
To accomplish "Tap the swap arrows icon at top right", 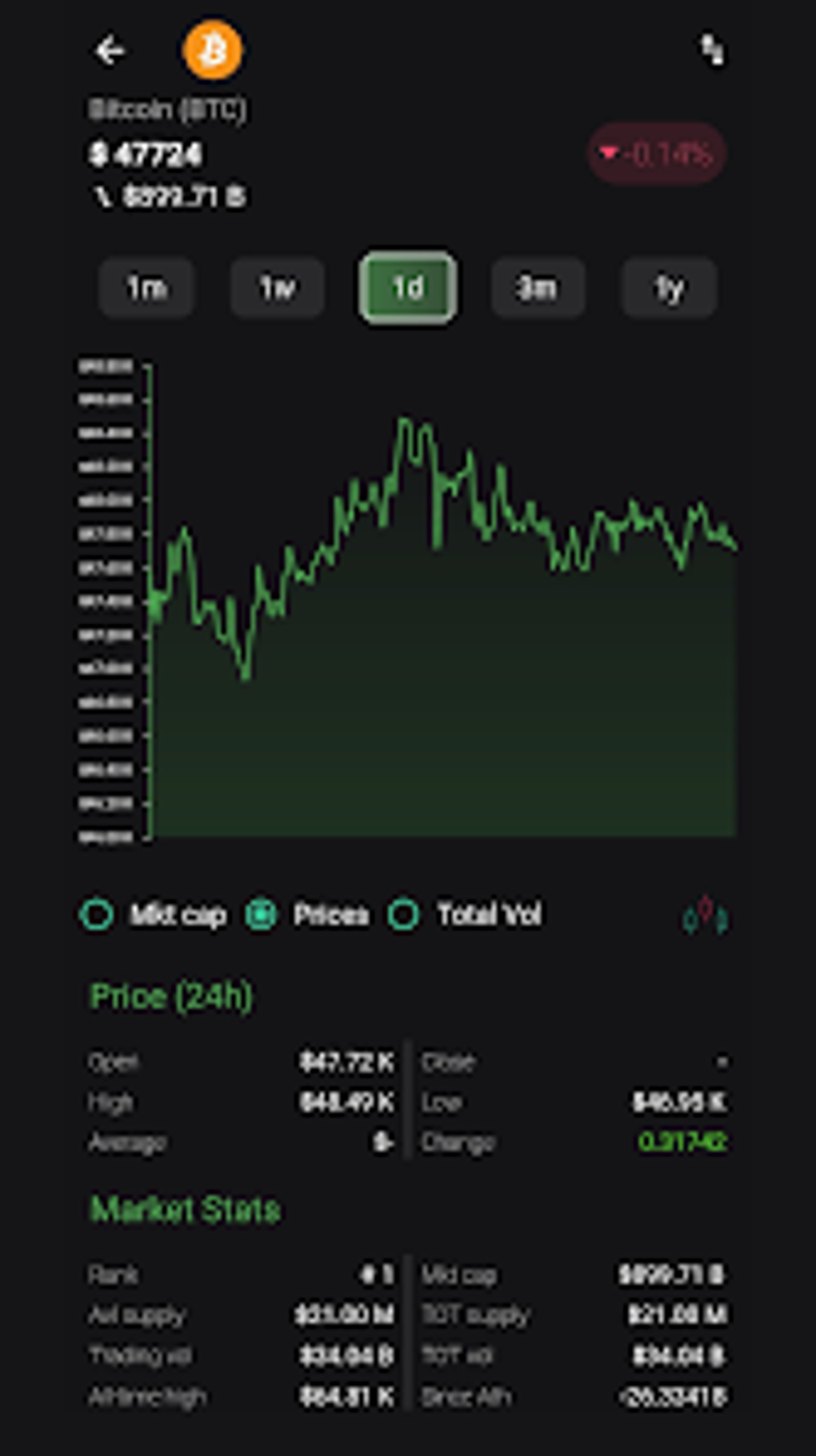I will tap(712, 50).
